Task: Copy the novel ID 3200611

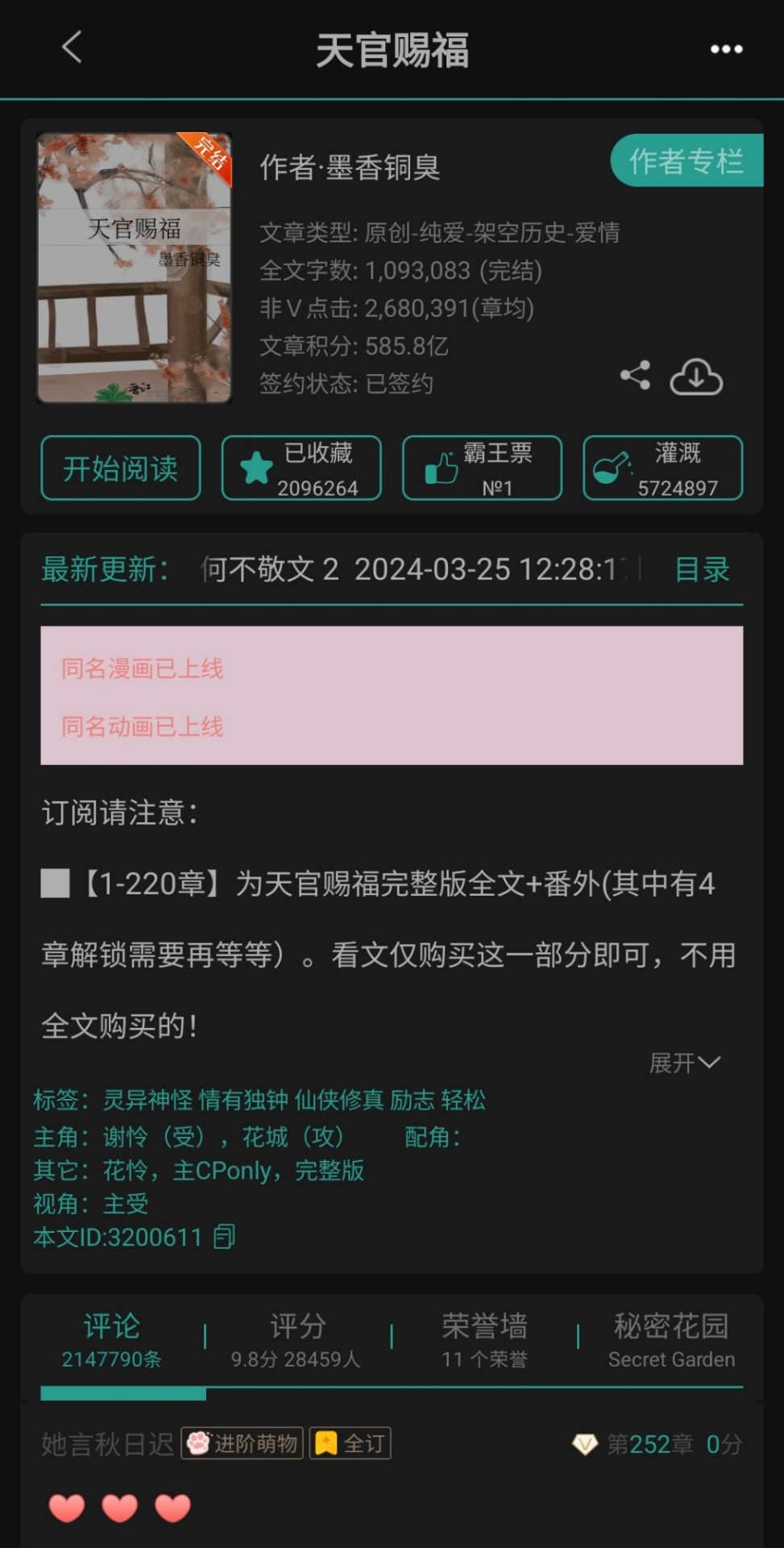Action: 225,1237
